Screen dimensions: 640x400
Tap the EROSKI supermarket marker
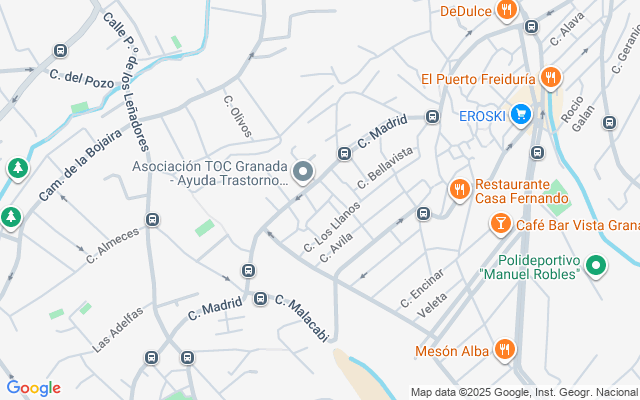(520, 115)
